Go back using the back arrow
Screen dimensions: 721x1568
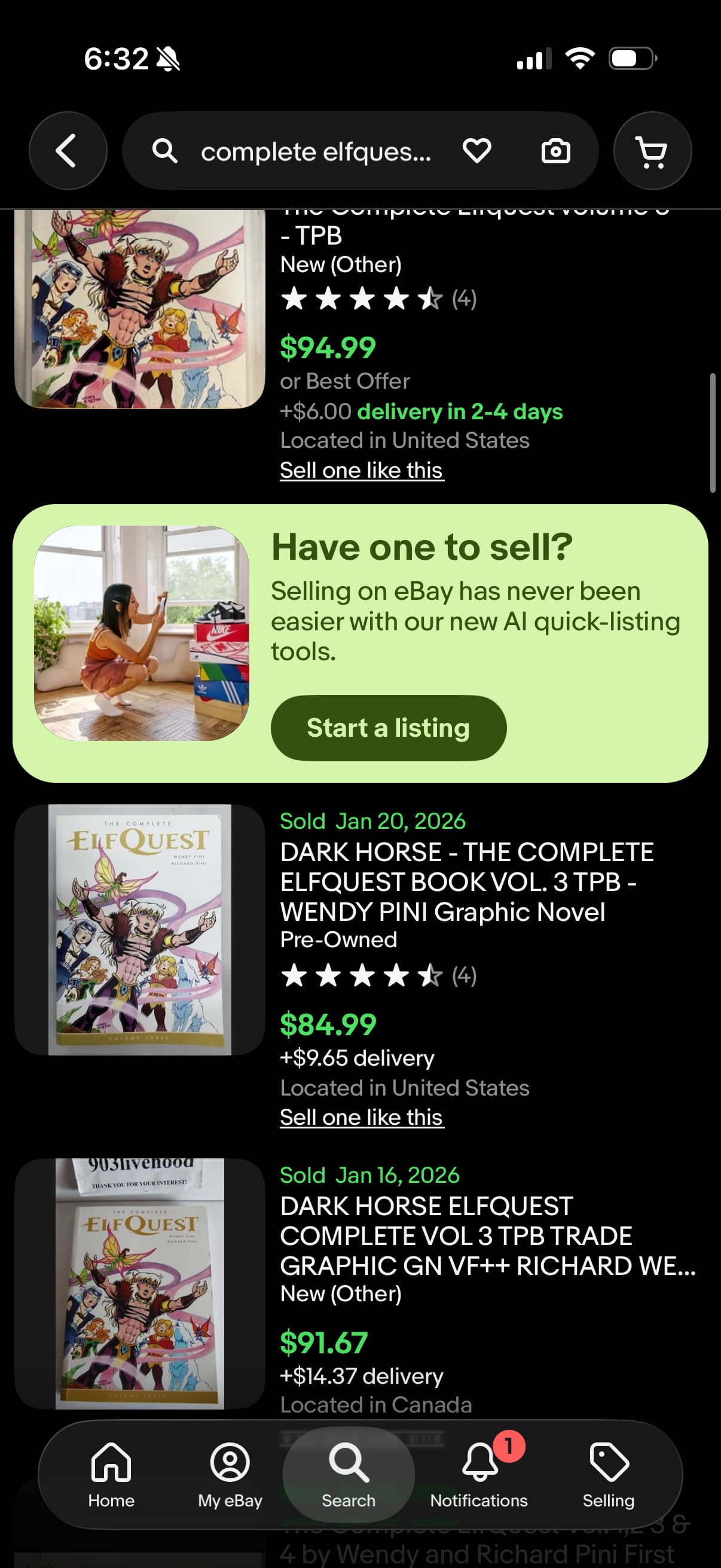pos(68,150)
